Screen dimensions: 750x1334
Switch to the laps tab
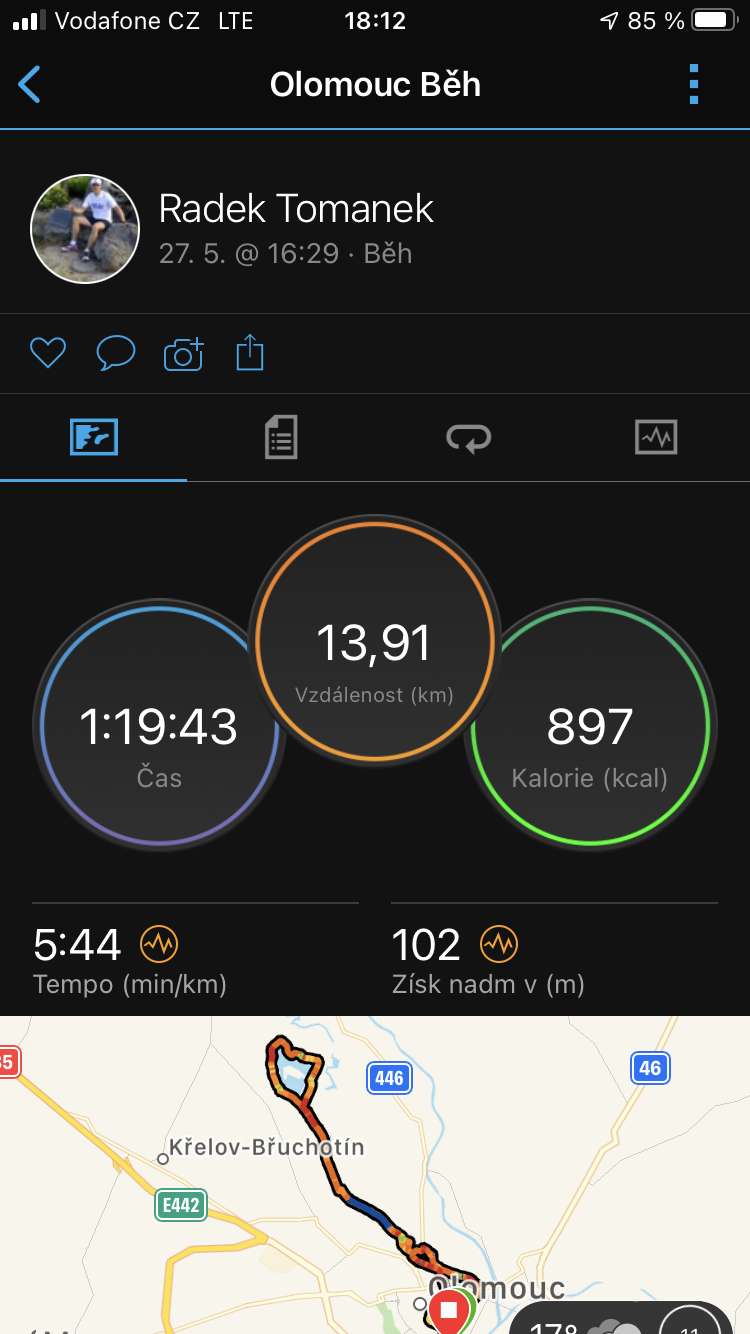tap(469, 438)
